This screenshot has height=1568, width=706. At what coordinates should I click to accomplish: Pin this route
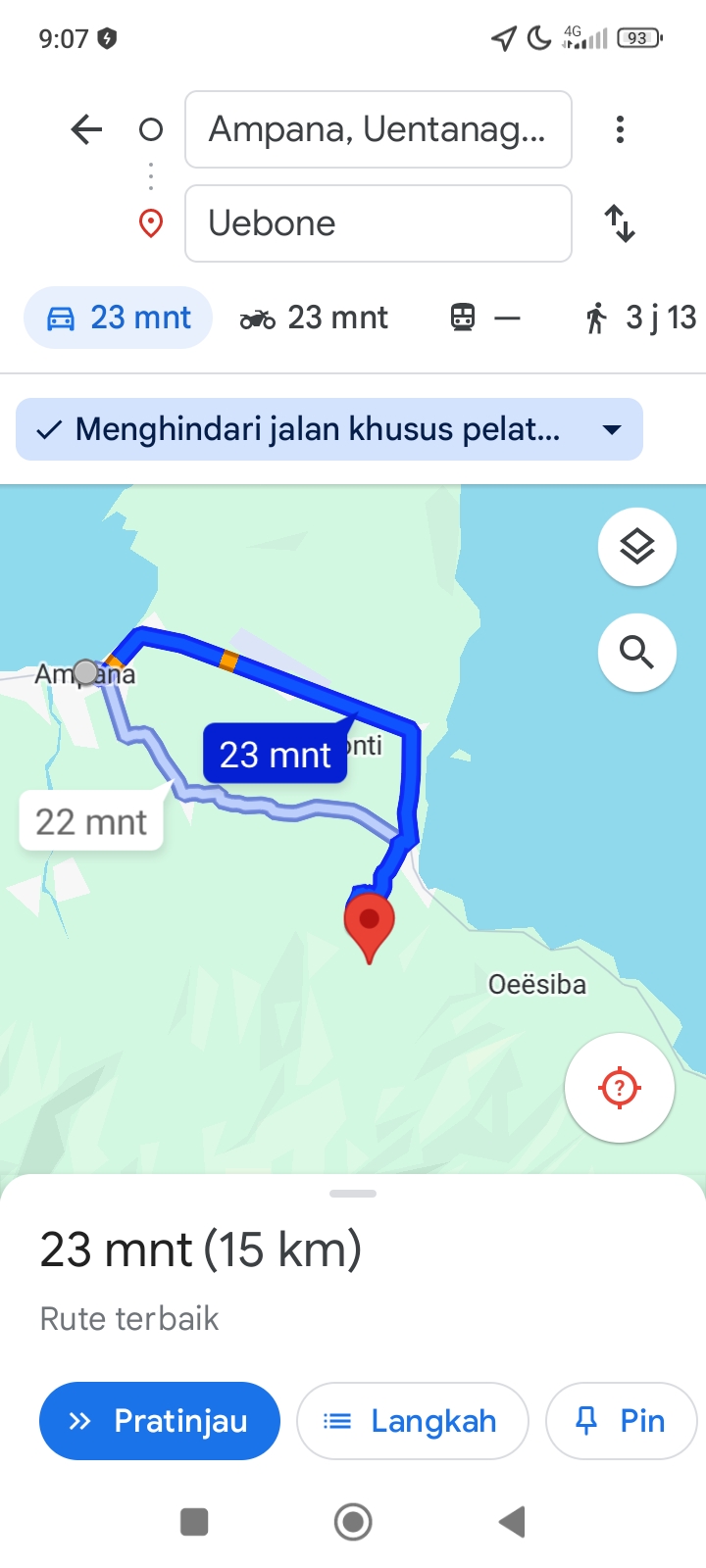pos(622,1421)
